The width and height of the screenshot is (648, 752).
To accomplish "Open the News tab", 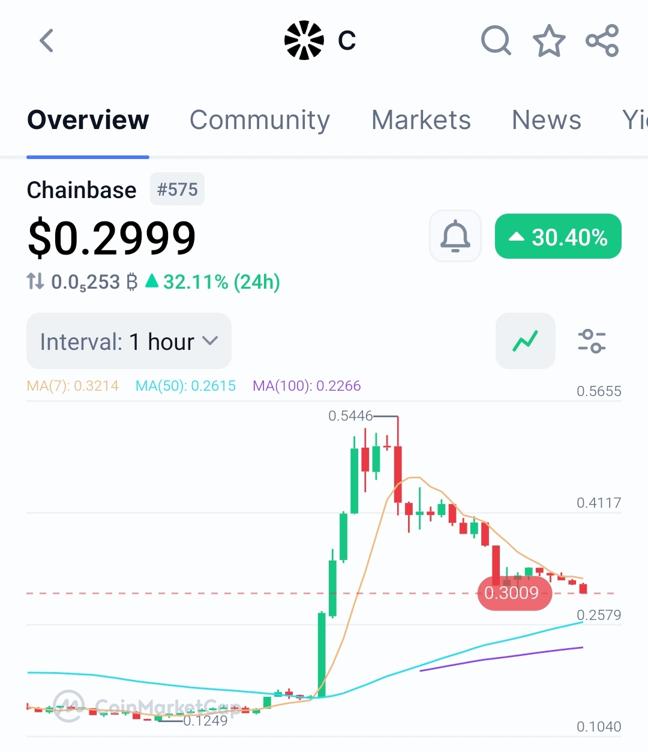I will point(546,120).
